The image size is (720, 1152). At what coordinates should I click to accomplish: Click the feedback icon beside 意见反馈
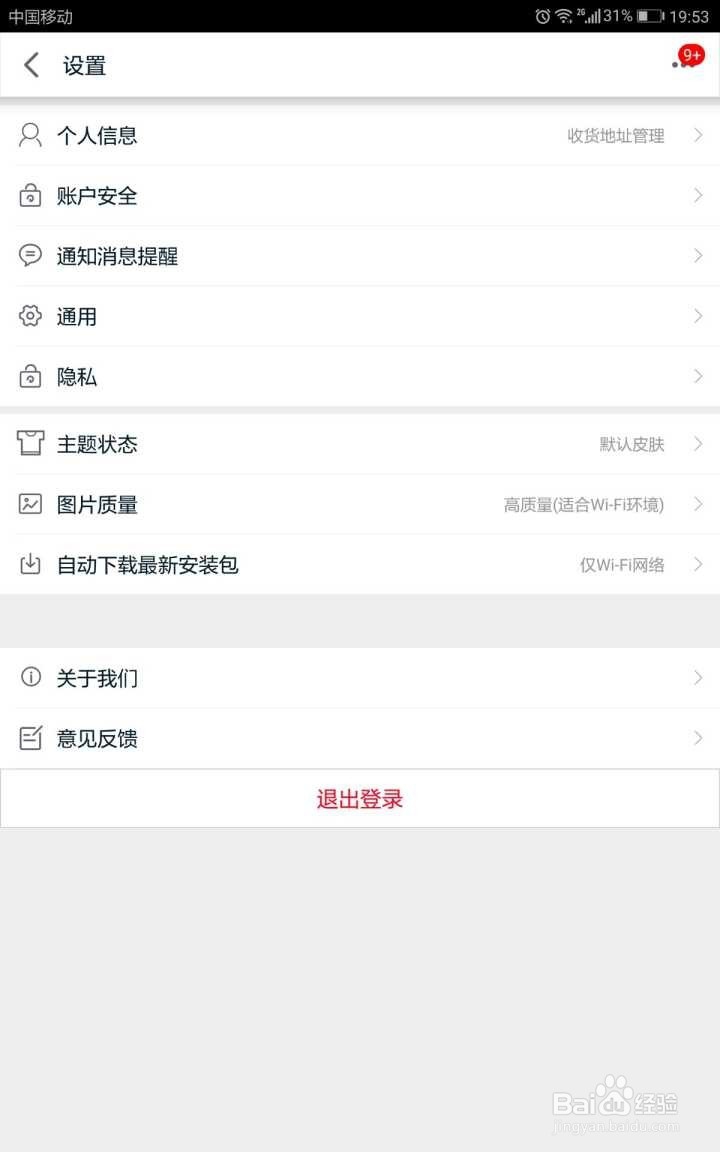point(29,738)
